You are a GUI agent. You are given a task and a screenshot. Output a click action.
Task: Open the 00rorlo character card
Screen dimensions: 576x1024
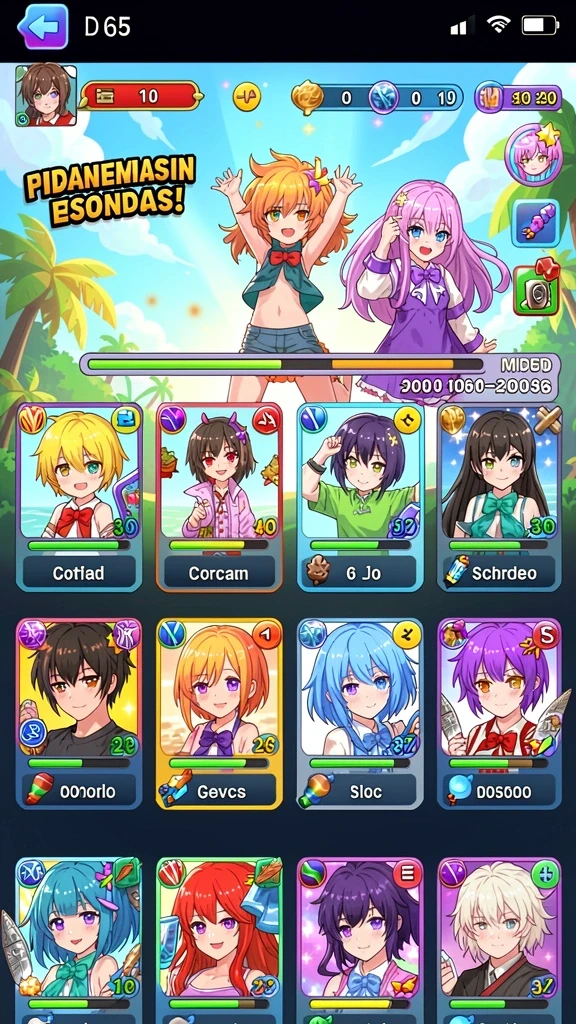pyautogui.click(x=79, y=714)
